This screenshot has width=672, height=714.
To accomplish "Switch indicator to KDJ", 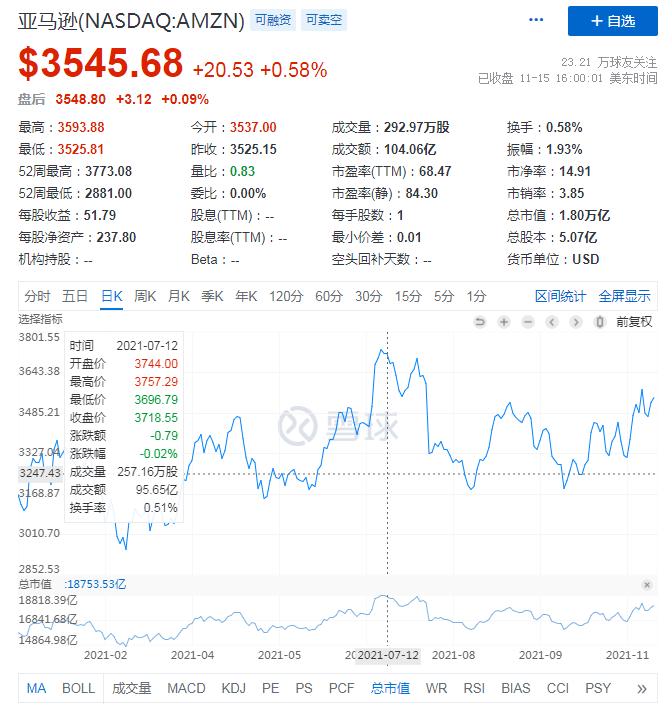I will (x=233, y=688).
